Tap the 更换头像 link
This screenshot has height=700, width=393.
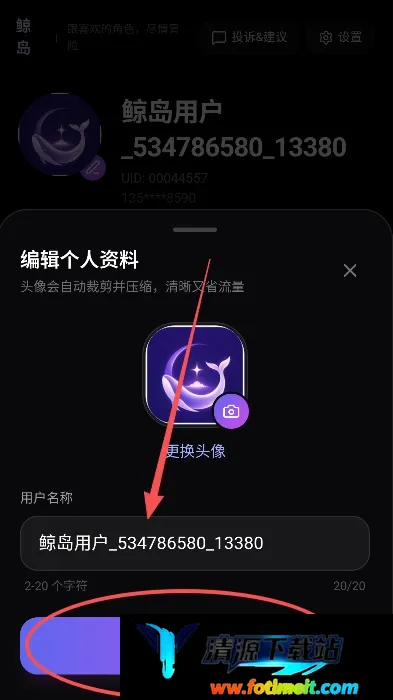coord(195,451)
